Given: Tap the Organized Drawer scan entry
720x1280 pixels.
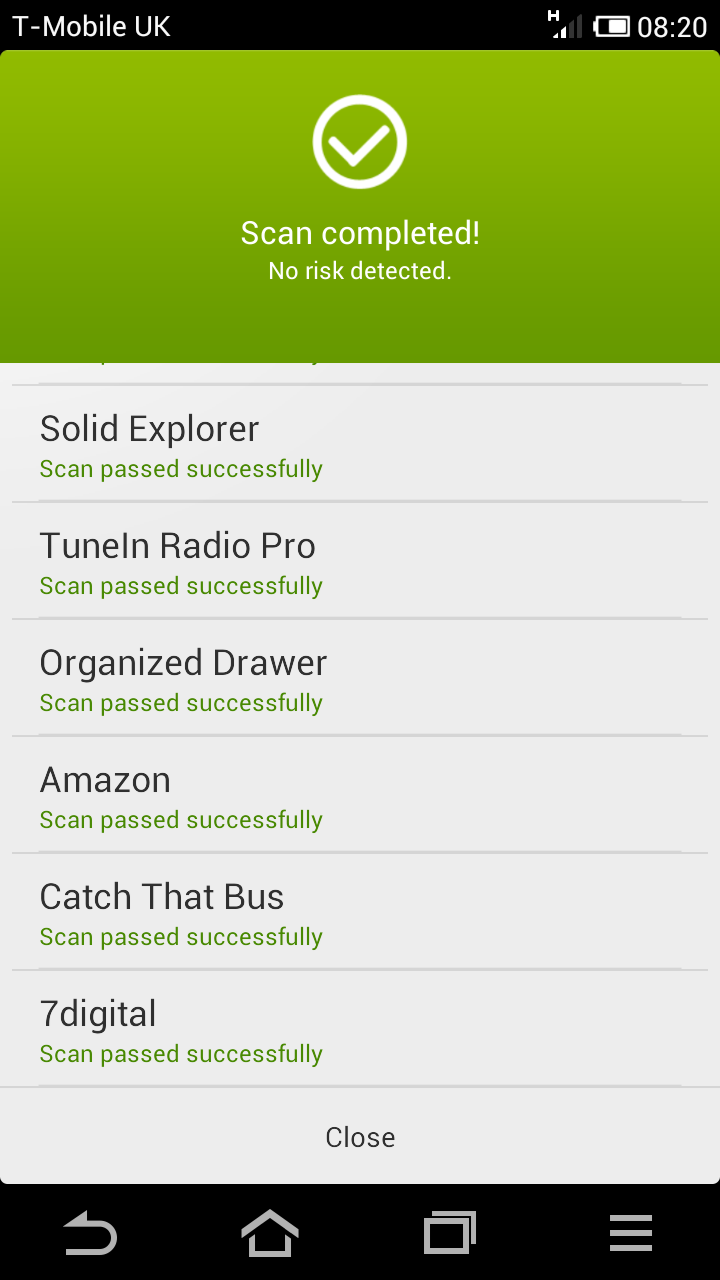Looking at the screenshot, I should tap(360, 678).
